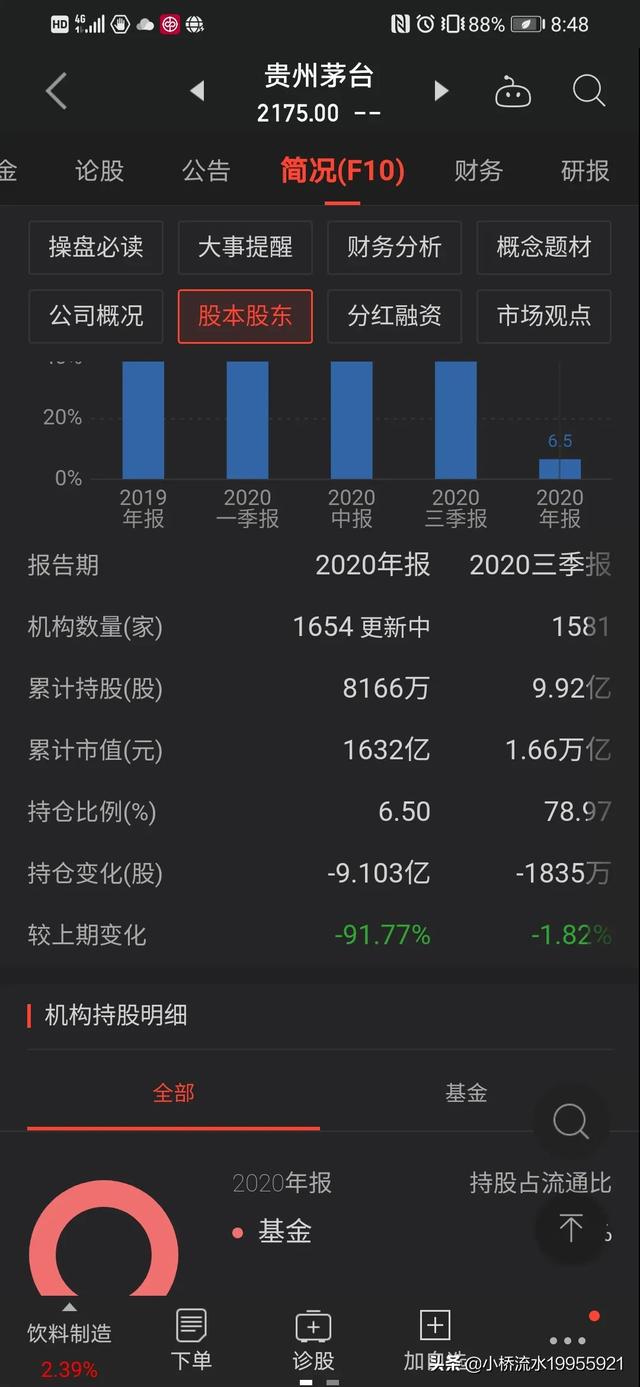Open 诊股 stock diagnosis
This screenshot has height=1387, width=640.
(313, 1341)
